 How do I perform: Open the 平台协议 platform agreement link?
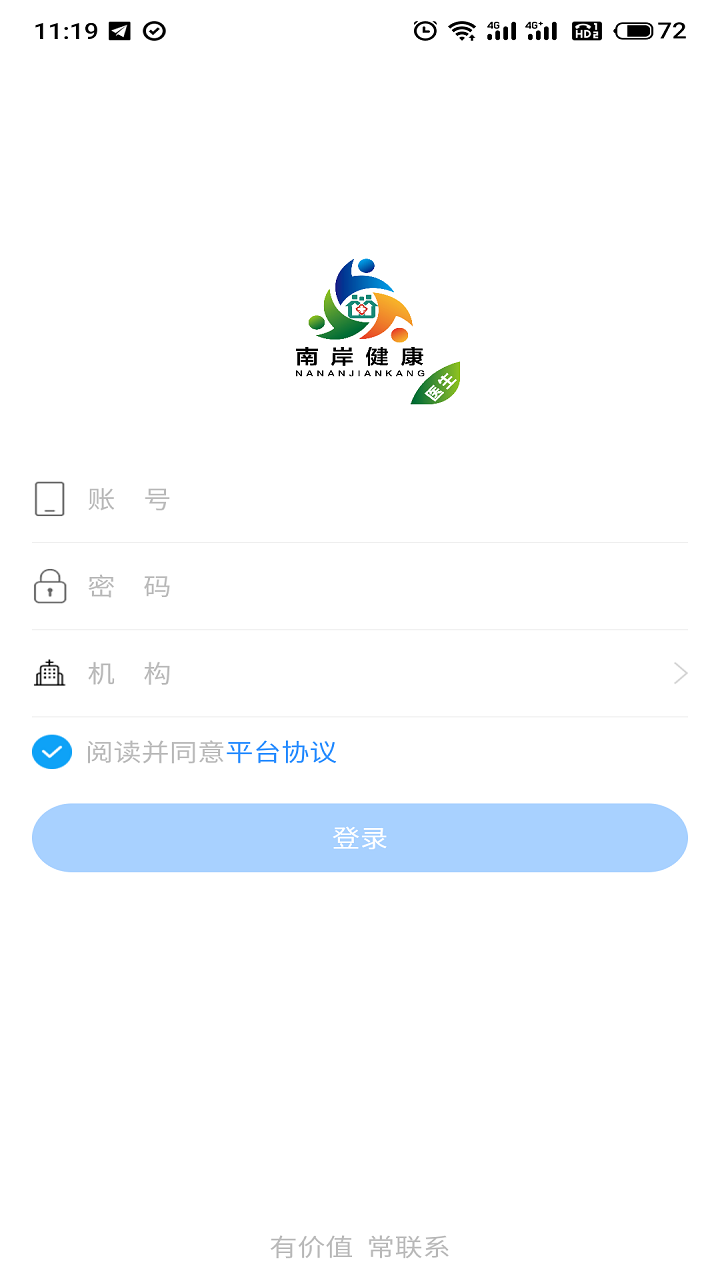(x=281, y=752)
